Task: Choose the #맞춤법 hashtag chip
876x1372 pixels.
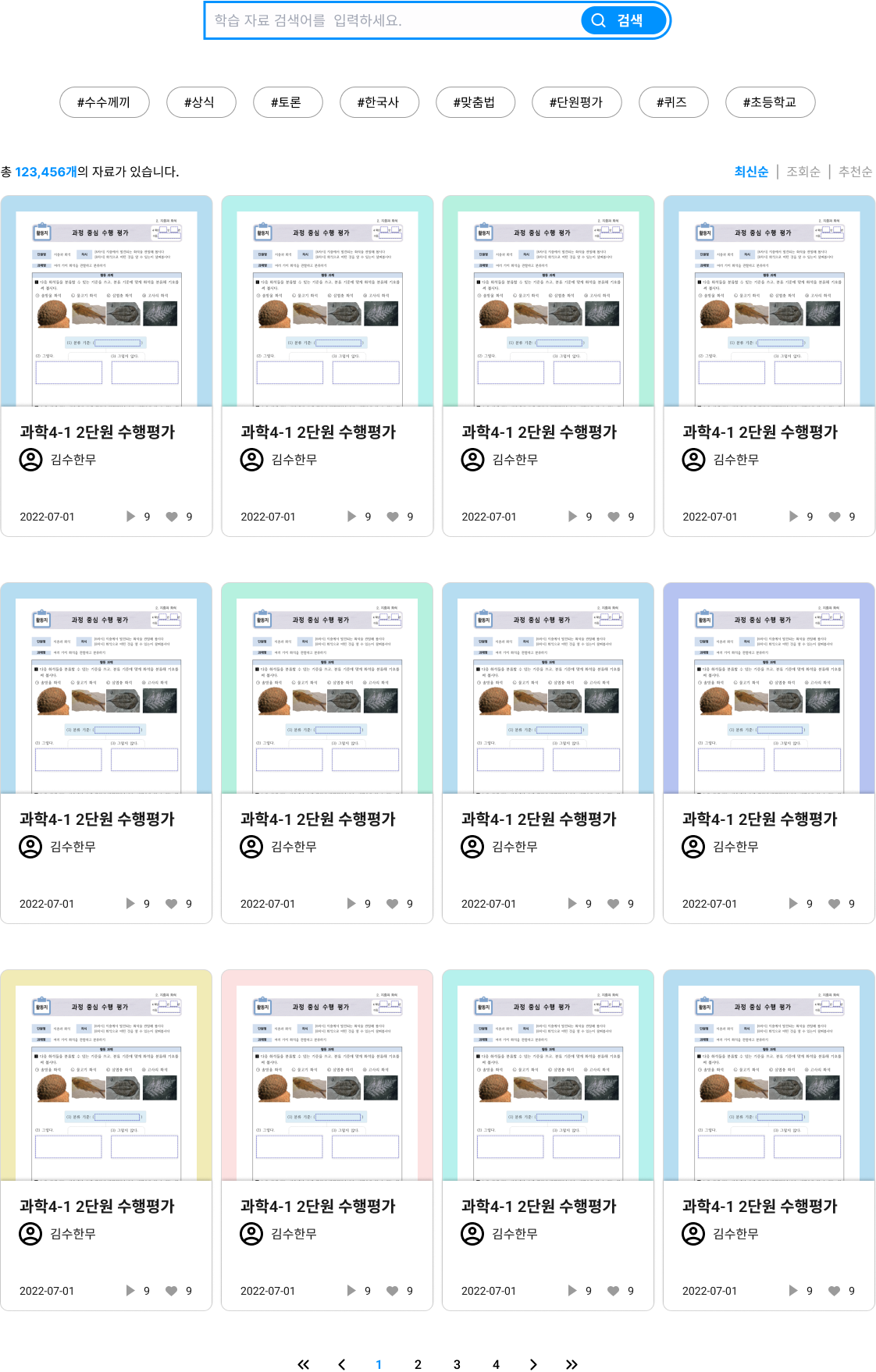Action: pyautogui.click(x=475, y=102)
